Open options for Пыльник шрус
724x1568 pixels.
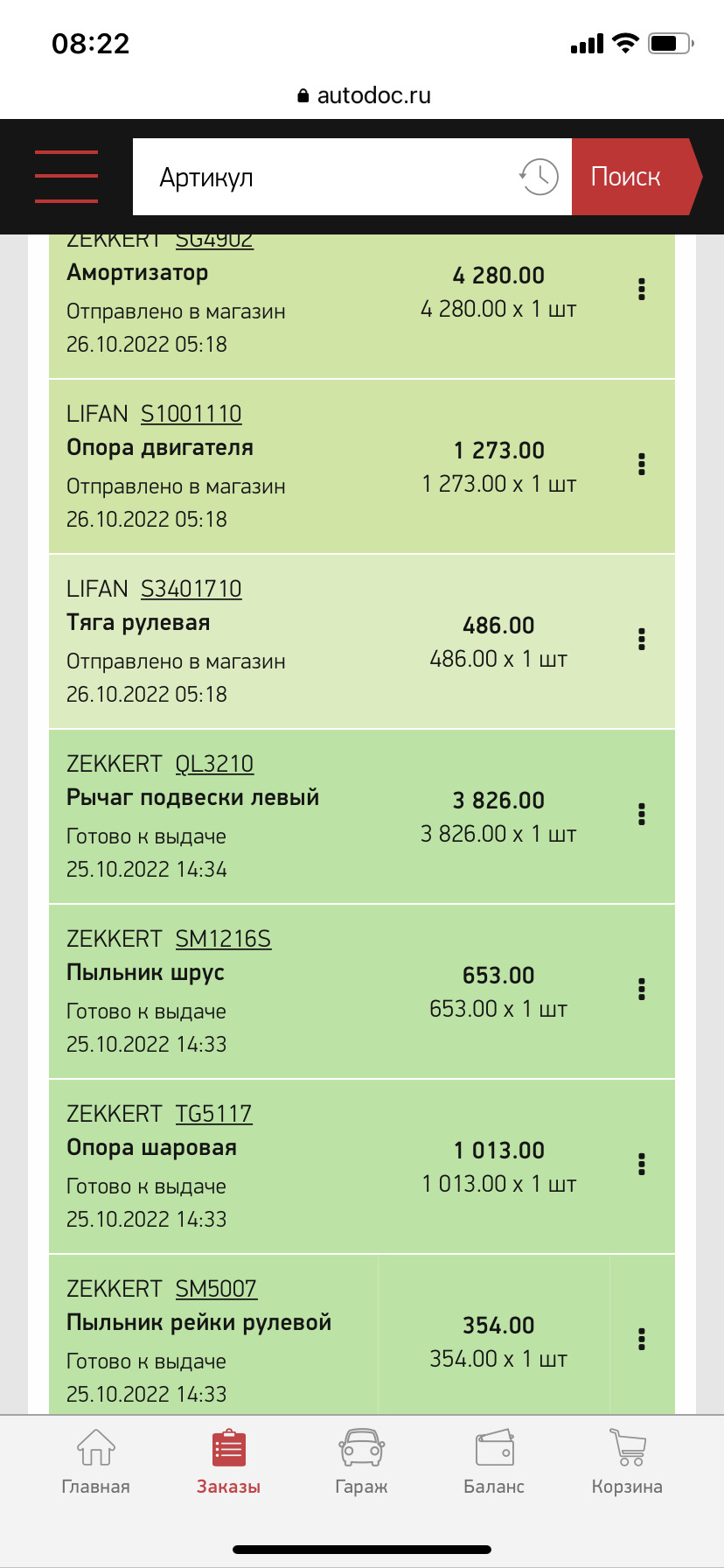pos(642,990)
